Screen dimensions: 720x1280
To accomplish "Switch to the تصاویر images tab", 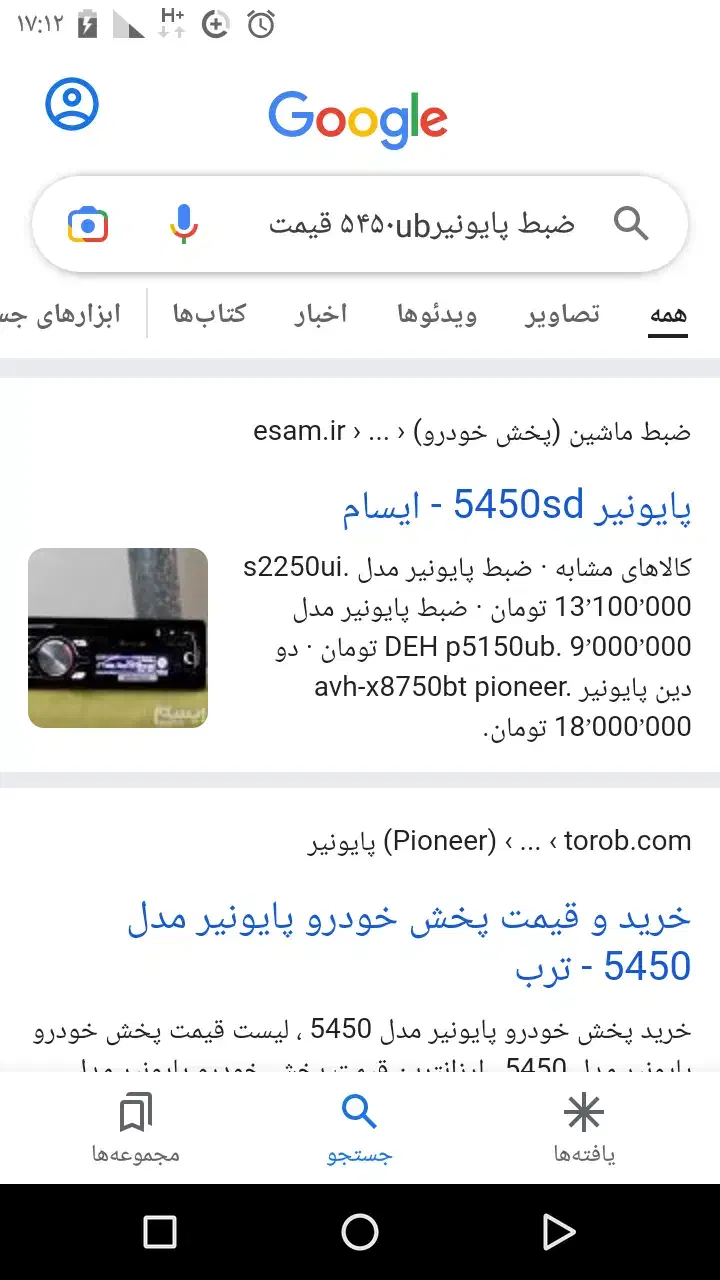I will pyautogui.click(x=561, y=313).
